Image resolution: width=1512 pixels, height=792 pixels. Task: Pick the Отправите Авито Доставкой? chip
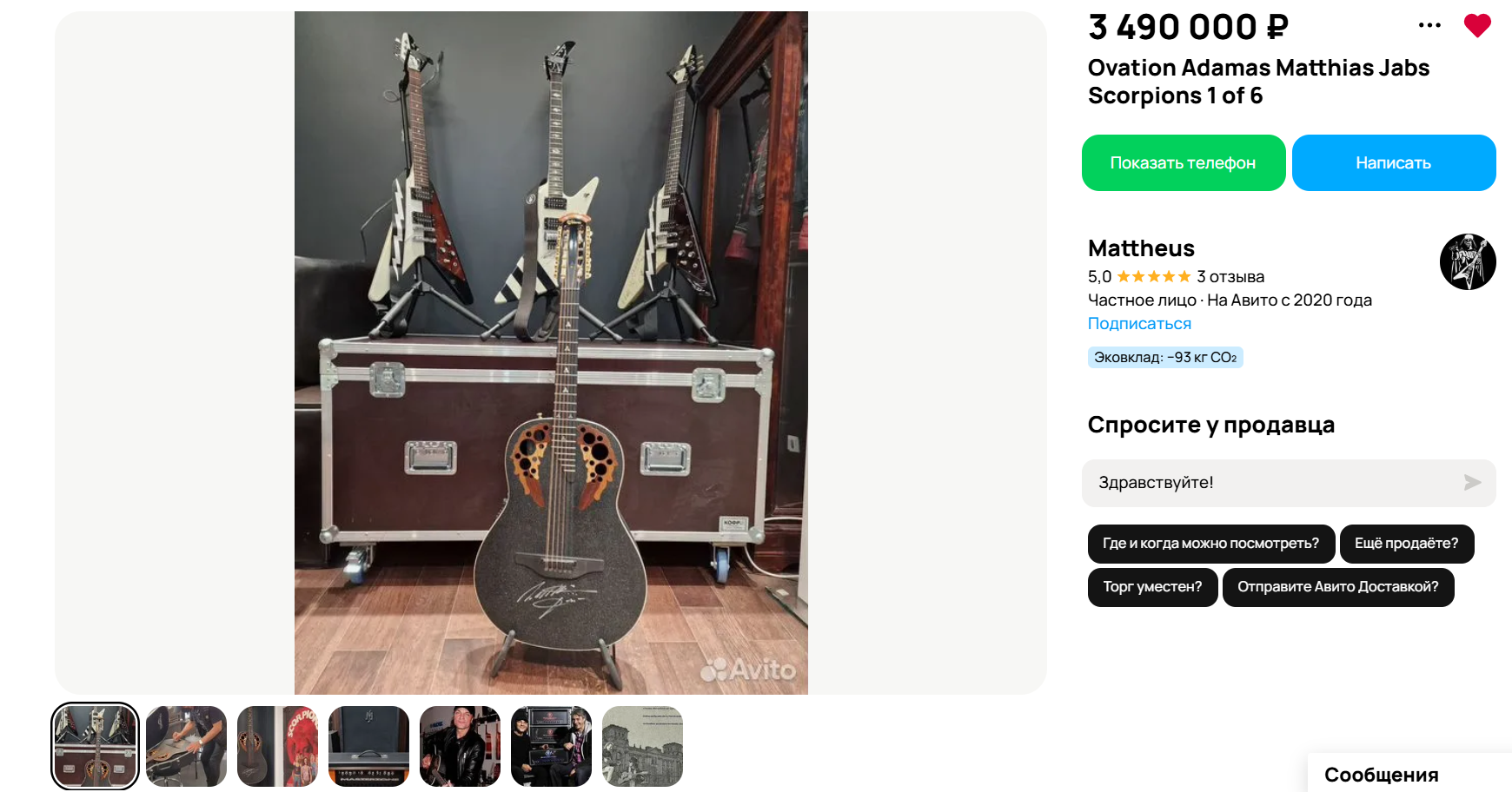coord(1337,587)
